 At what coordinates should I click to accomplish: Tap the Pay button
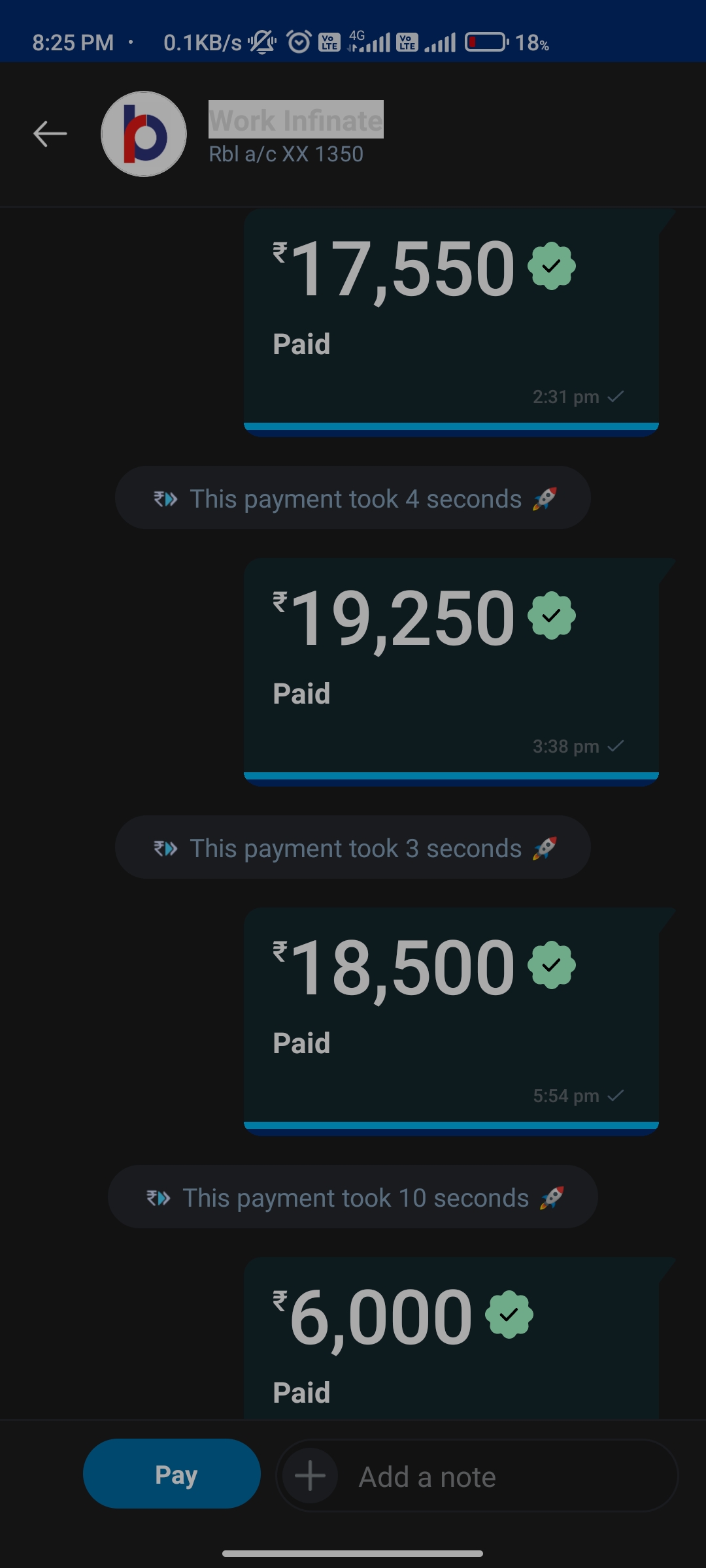pos(172,1474)
